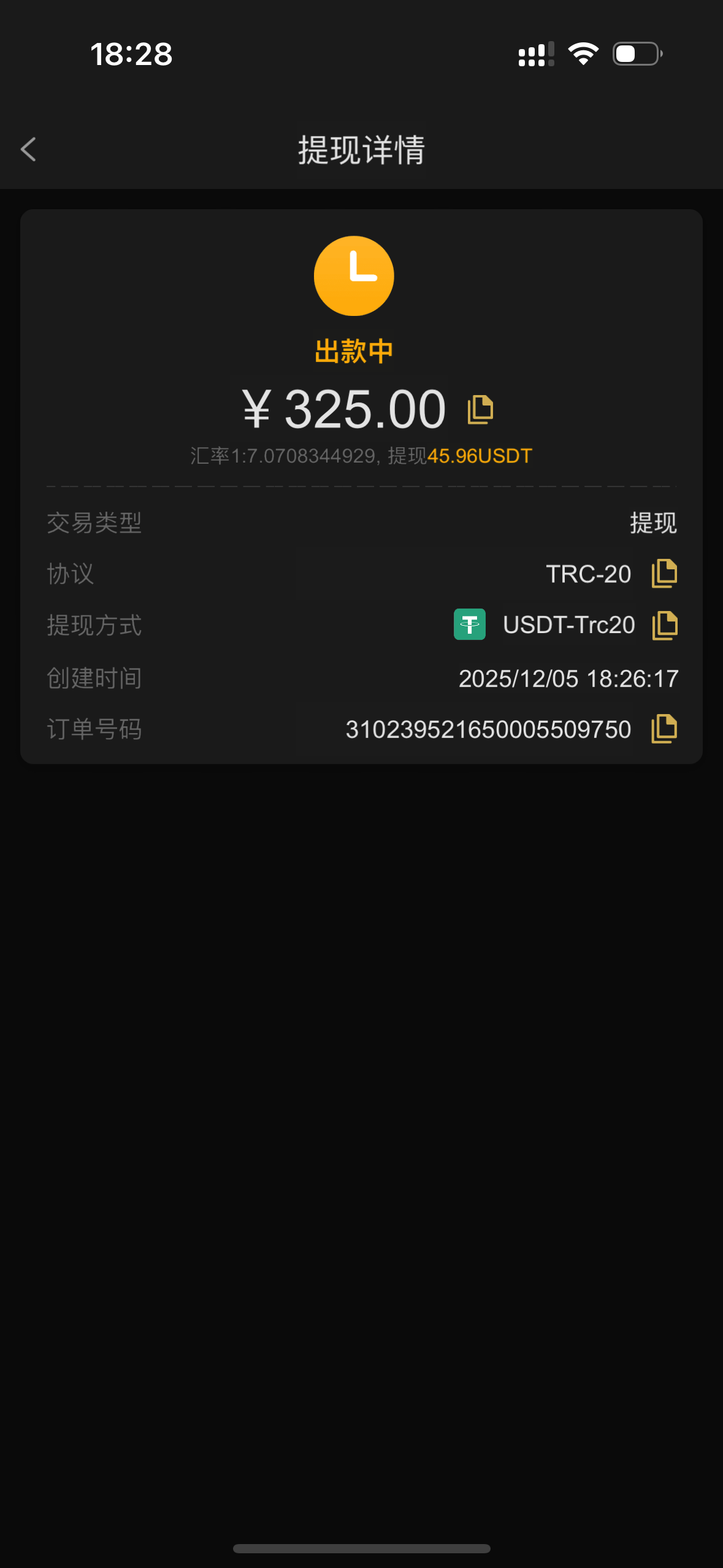Viewport: 723px width, 1568px height.
Task: Go back from the 提现详情 page
Action: [28, 149]
